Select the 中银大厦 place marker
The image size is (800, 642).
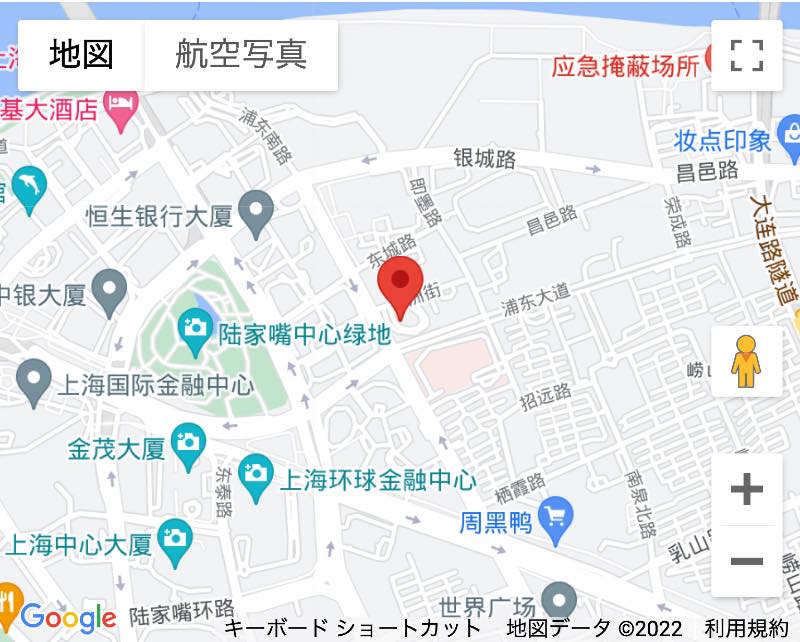coord(108,290)
